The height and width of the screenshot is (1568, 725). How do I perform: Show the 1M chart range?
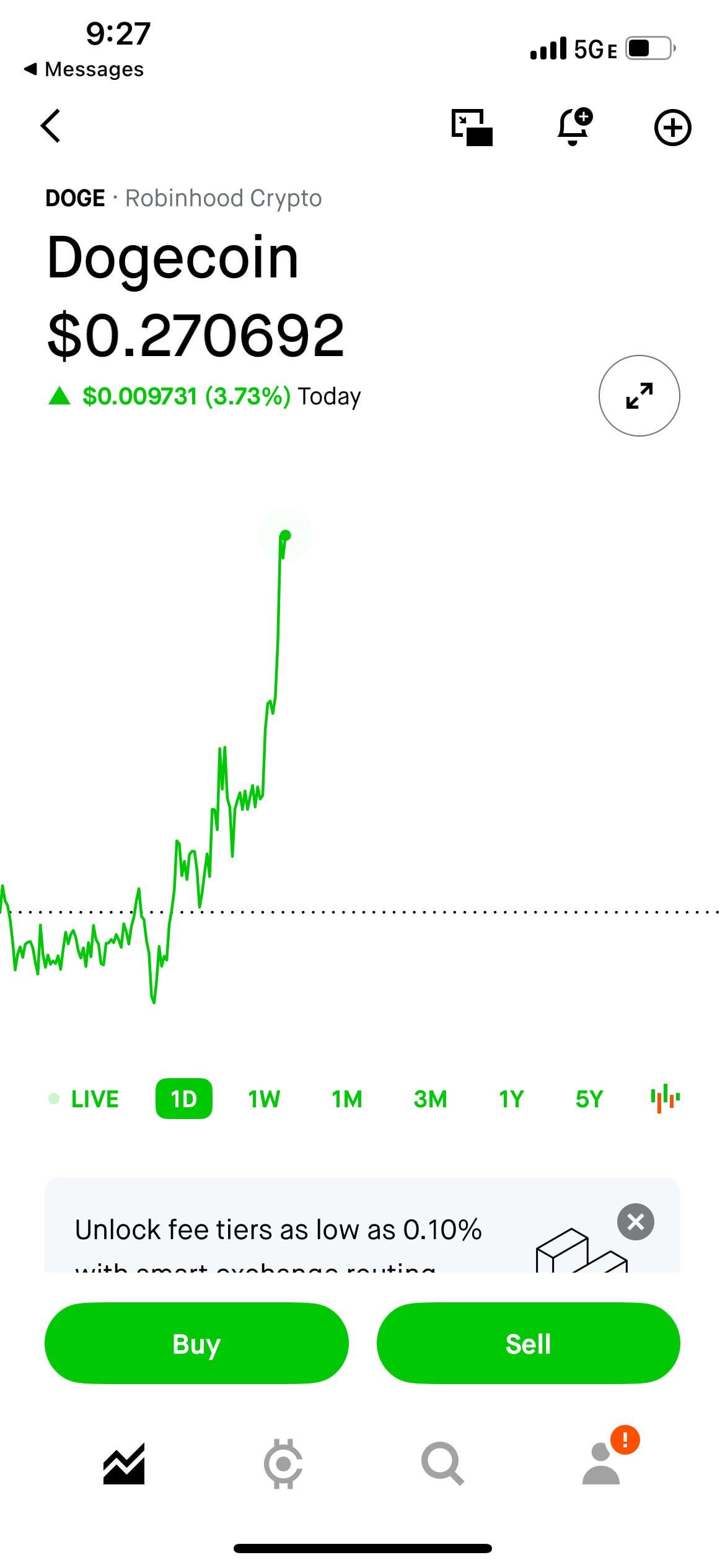coord(346,1099)
